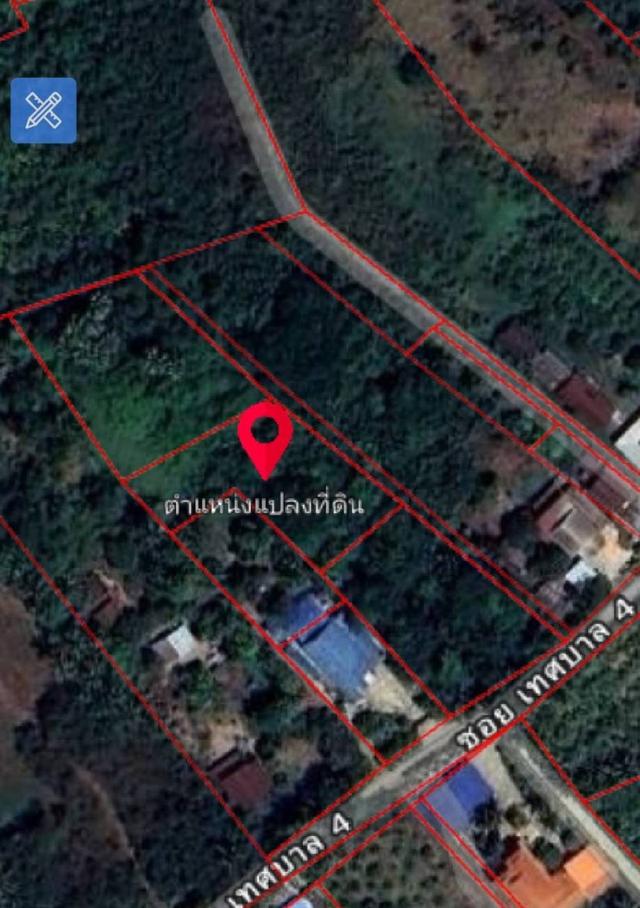Tap the red land parcel location pin
640x908 pixels.
pyautogui.click(x=265, y=436)
